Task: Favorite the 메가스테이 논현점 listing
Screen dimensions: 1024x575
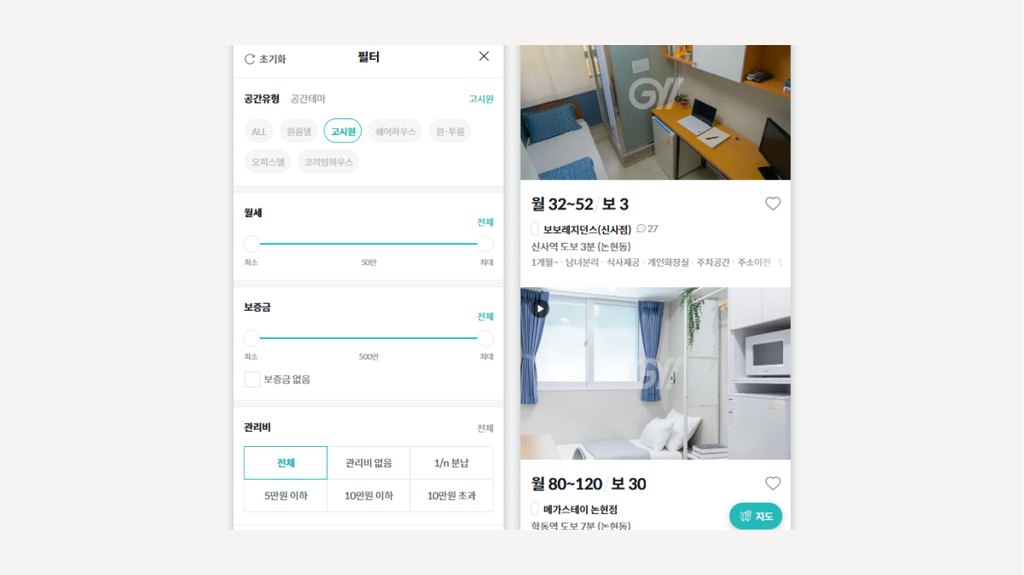Action: tap(772, 484)
